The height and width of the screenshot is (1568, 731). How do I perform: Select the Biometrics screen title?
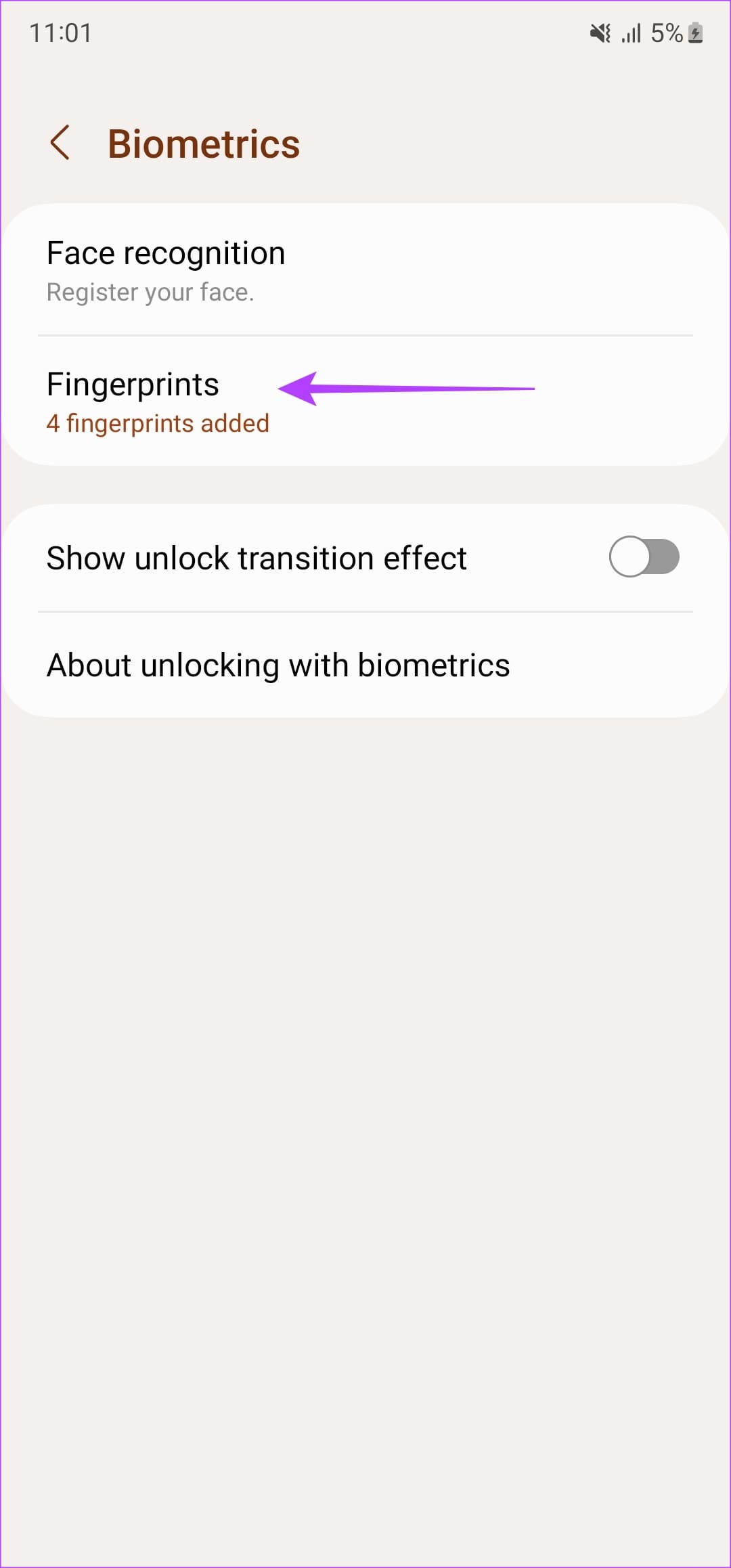click(x=204, y=143)
